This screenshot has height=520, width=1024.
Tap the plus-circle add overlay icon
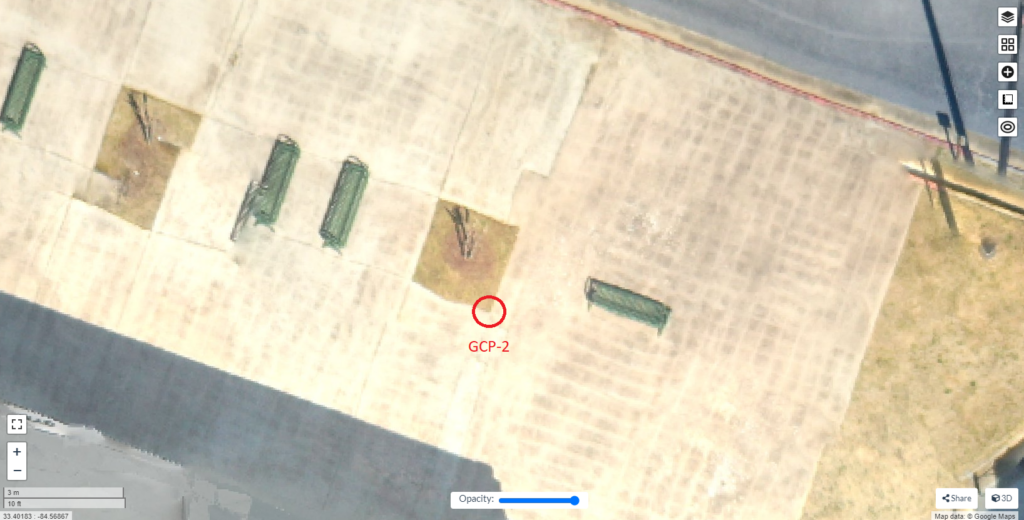pyautogui.click(x=1008, y=72)
